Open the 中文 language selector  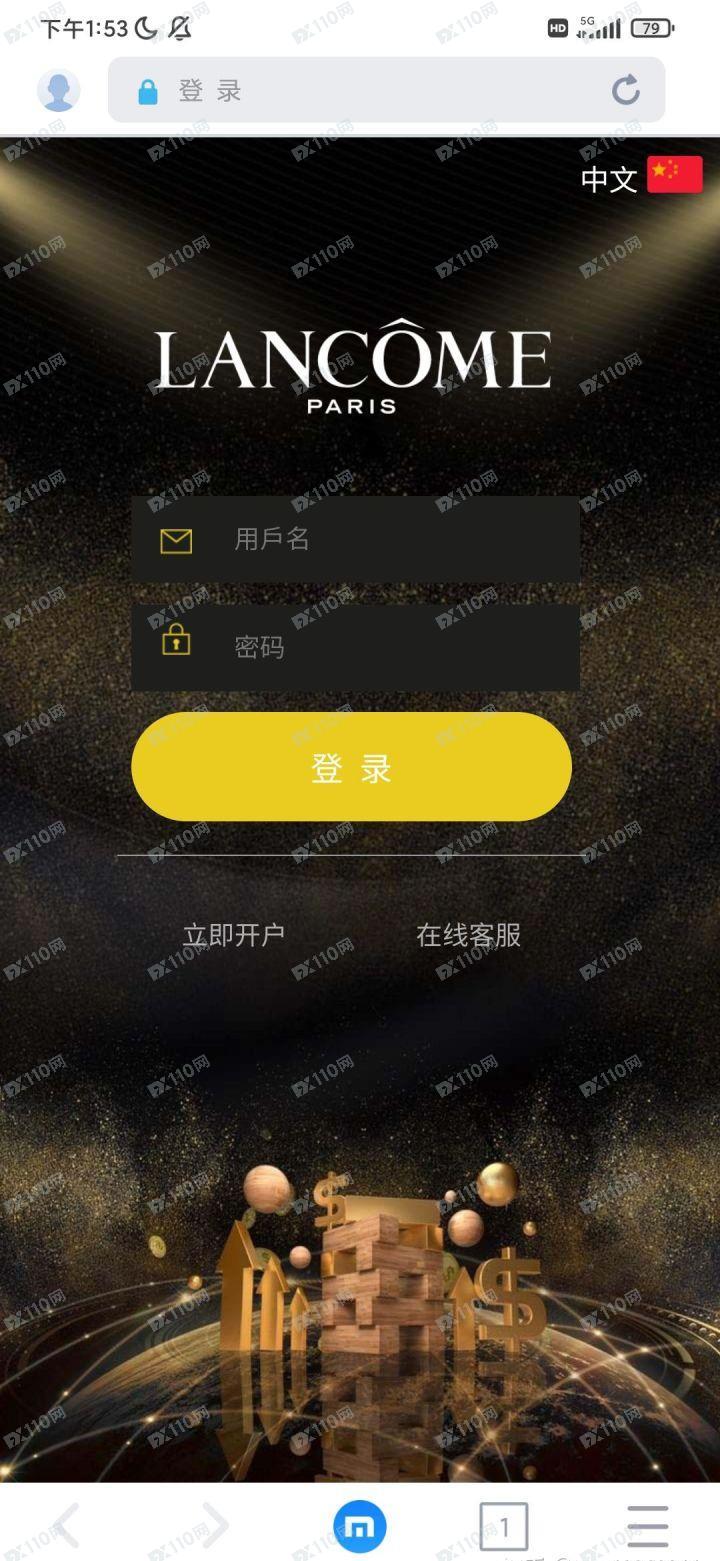coord(641,177)
